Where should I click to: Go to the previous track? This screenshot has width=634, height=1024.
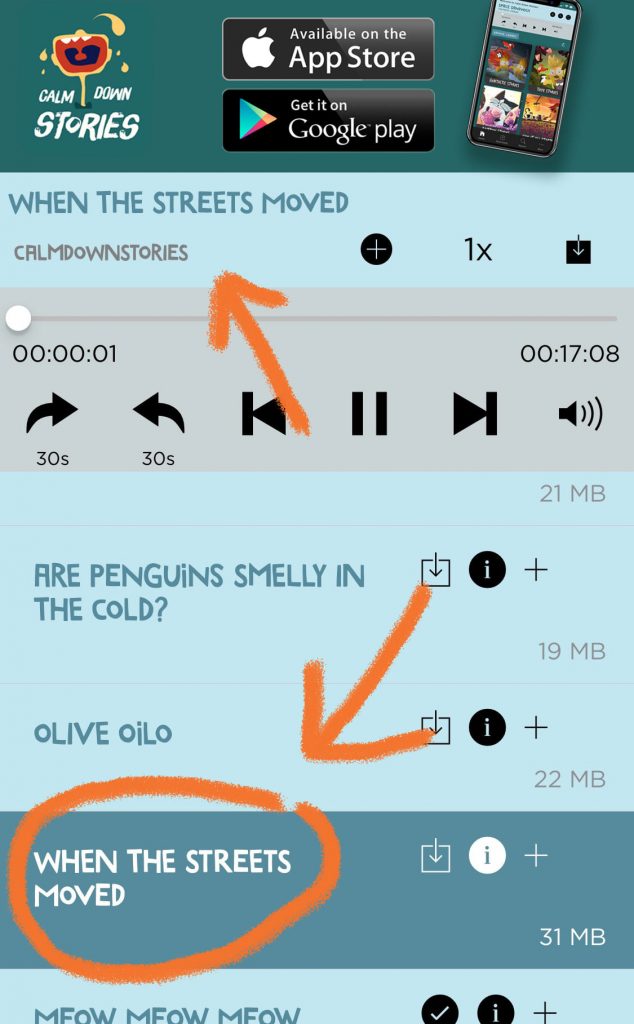[264, 413]
